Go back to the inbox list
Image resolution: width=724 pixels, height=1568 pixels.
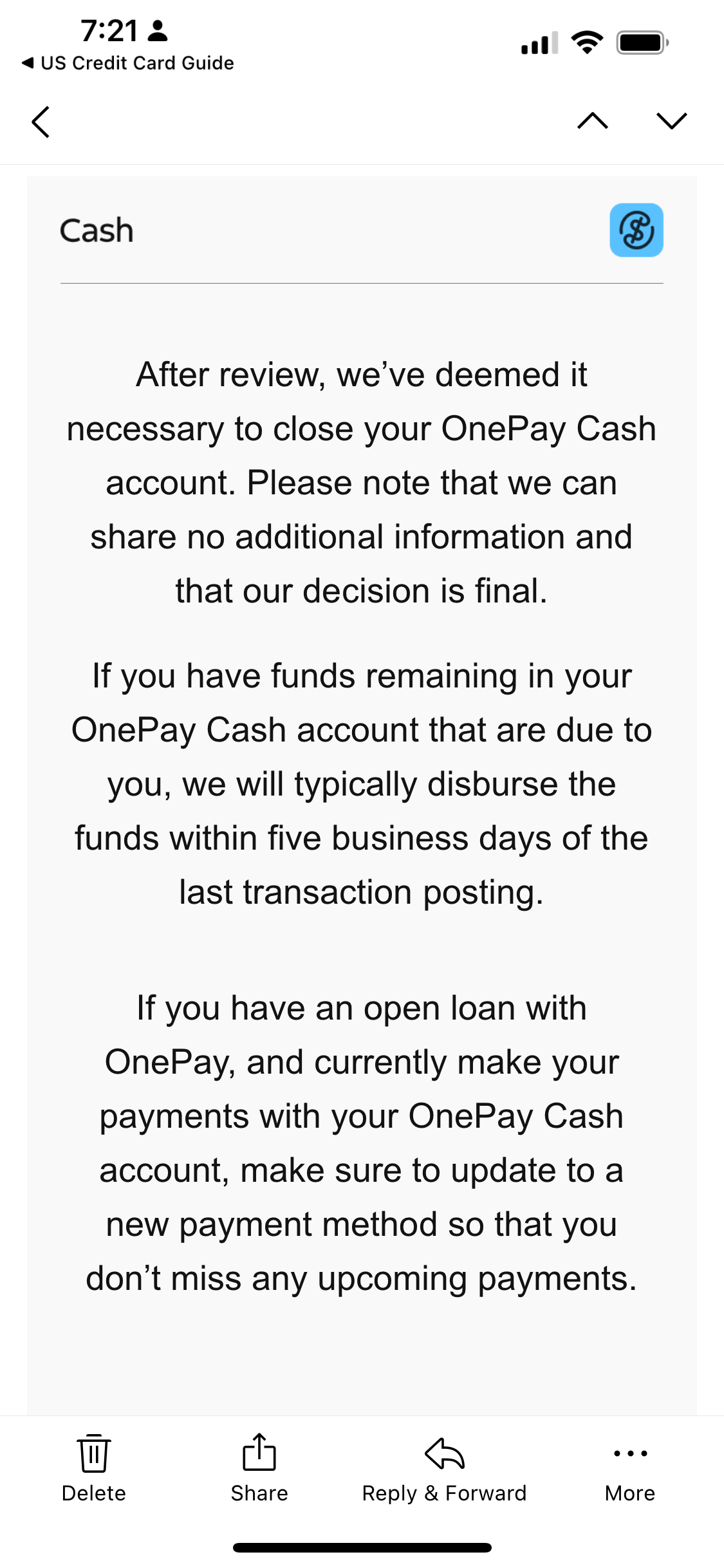[x=41, y=122]
